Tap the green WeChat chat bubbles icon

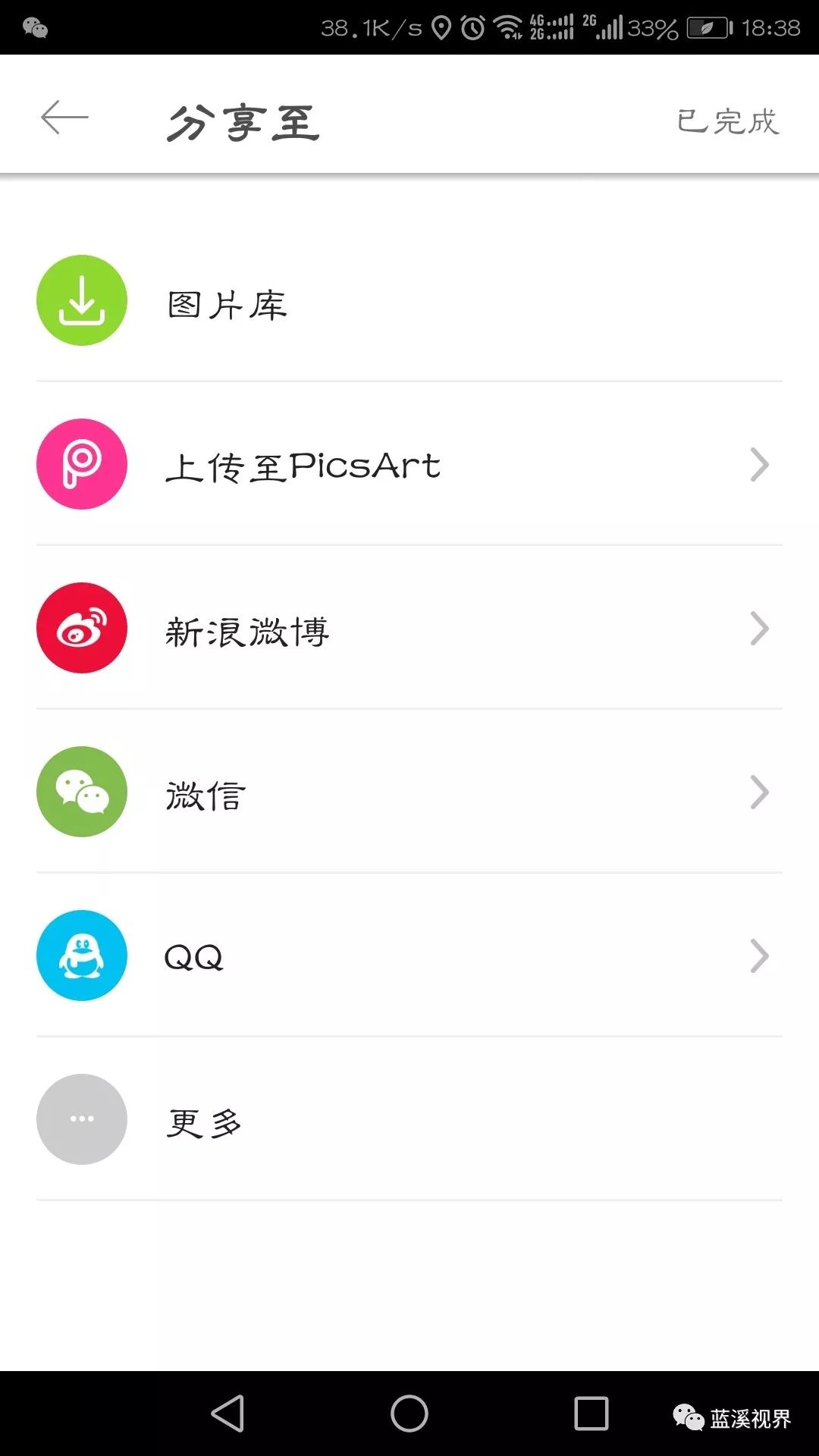81,792
